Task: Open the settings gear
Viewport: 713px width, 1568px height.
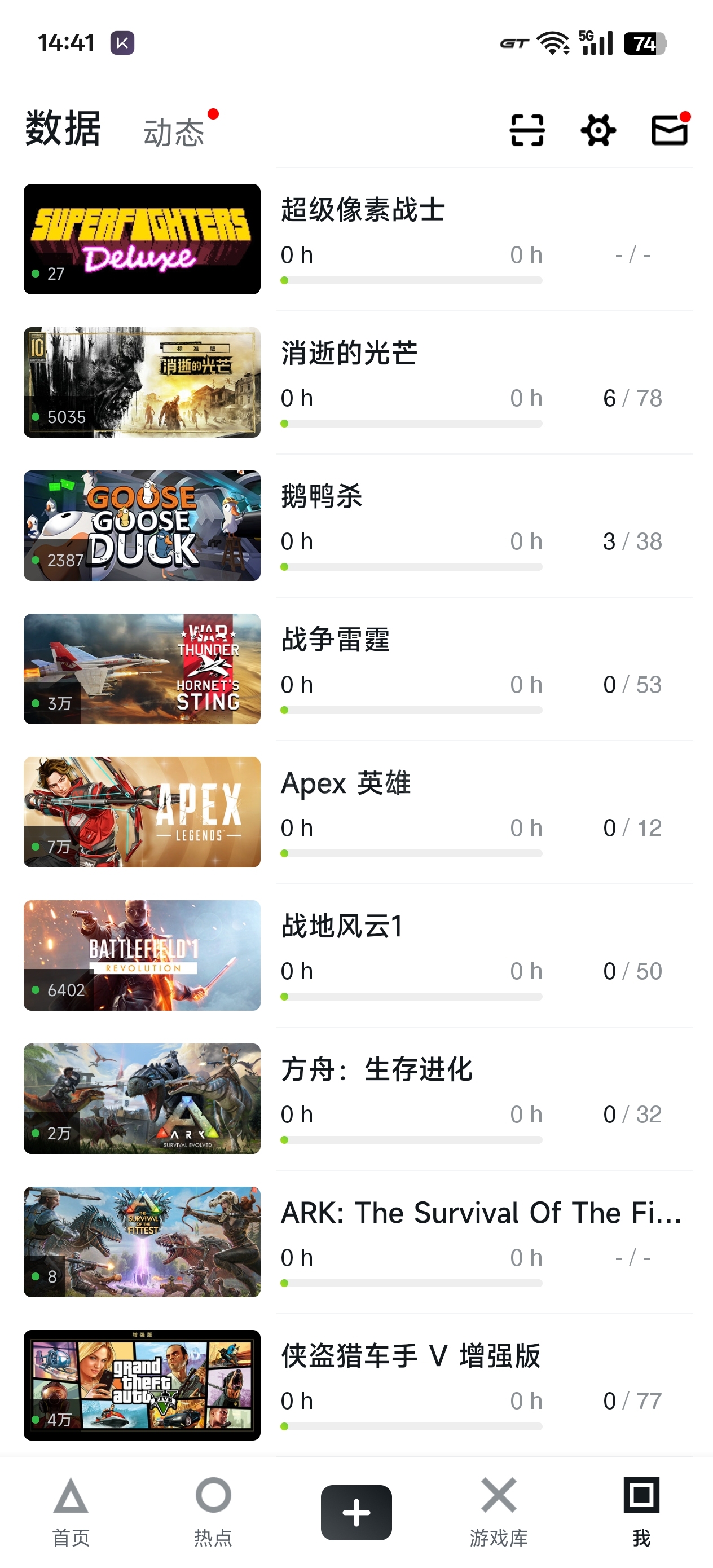Action: pyautogui.click(x=598, y=130)
